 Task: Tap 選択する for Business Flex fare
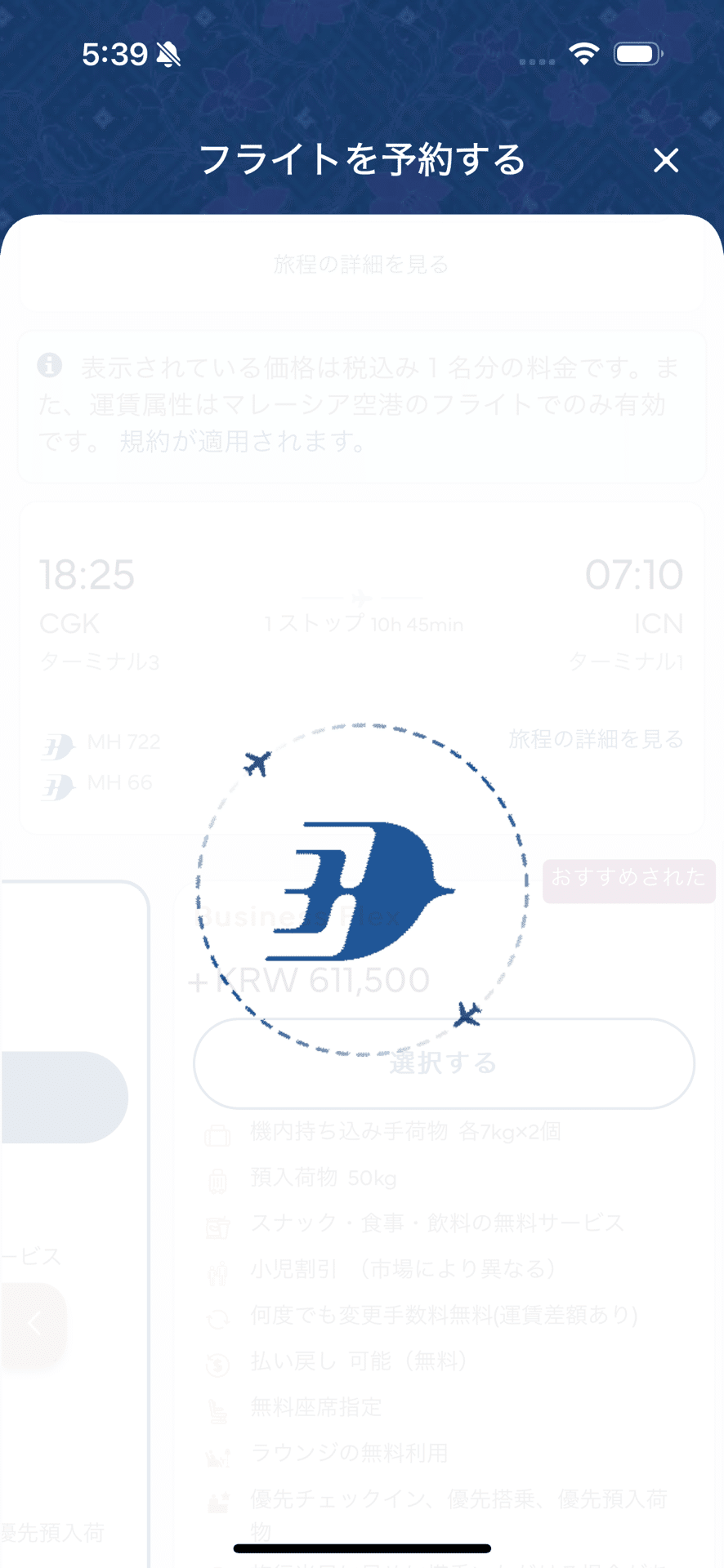point(444,1063)
